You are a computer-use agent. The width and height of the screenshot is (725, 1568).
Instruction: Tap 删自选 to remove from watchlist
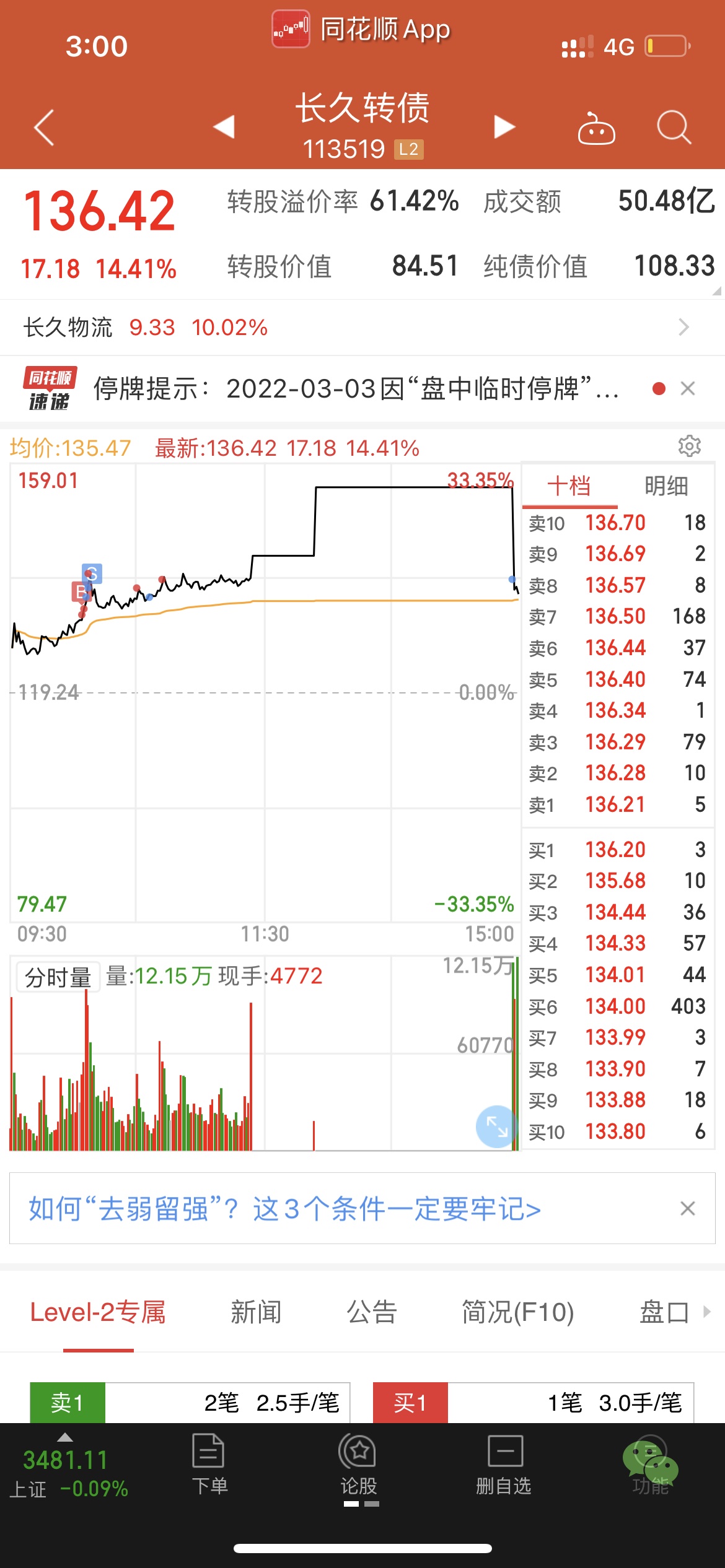point(504,1465)
